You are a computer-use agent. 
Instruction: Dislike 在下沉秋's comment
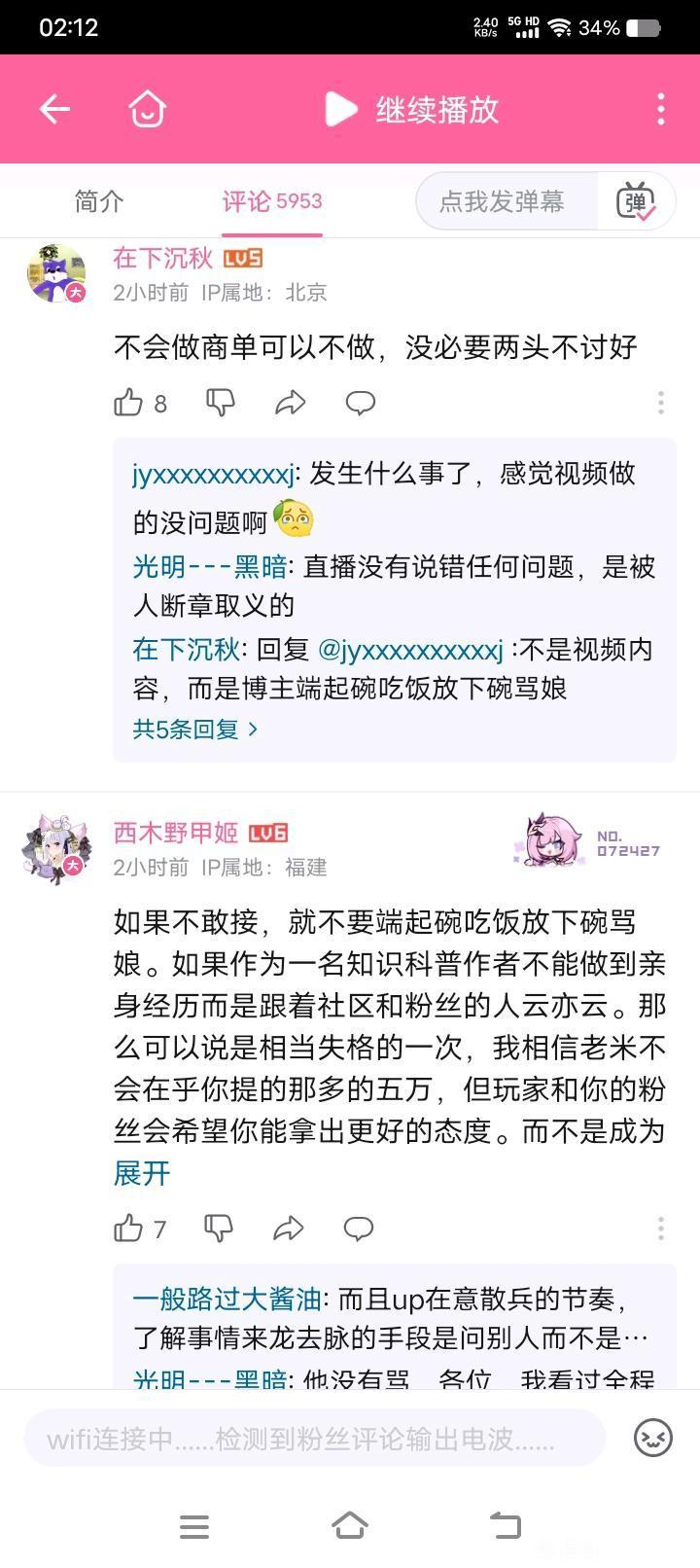coord(221,403)
